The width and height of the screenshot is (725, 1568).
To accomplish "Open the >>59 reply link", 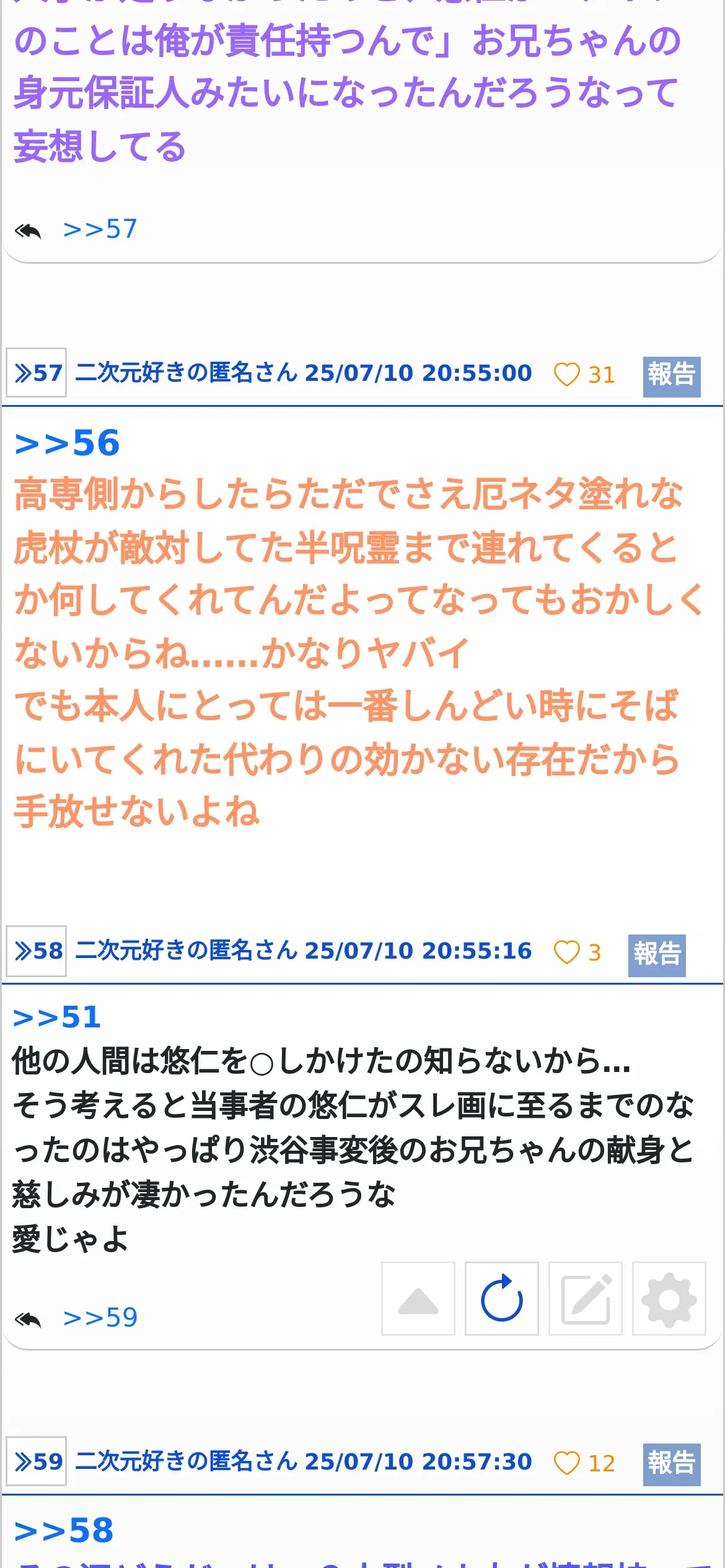I will (100, 1318).
